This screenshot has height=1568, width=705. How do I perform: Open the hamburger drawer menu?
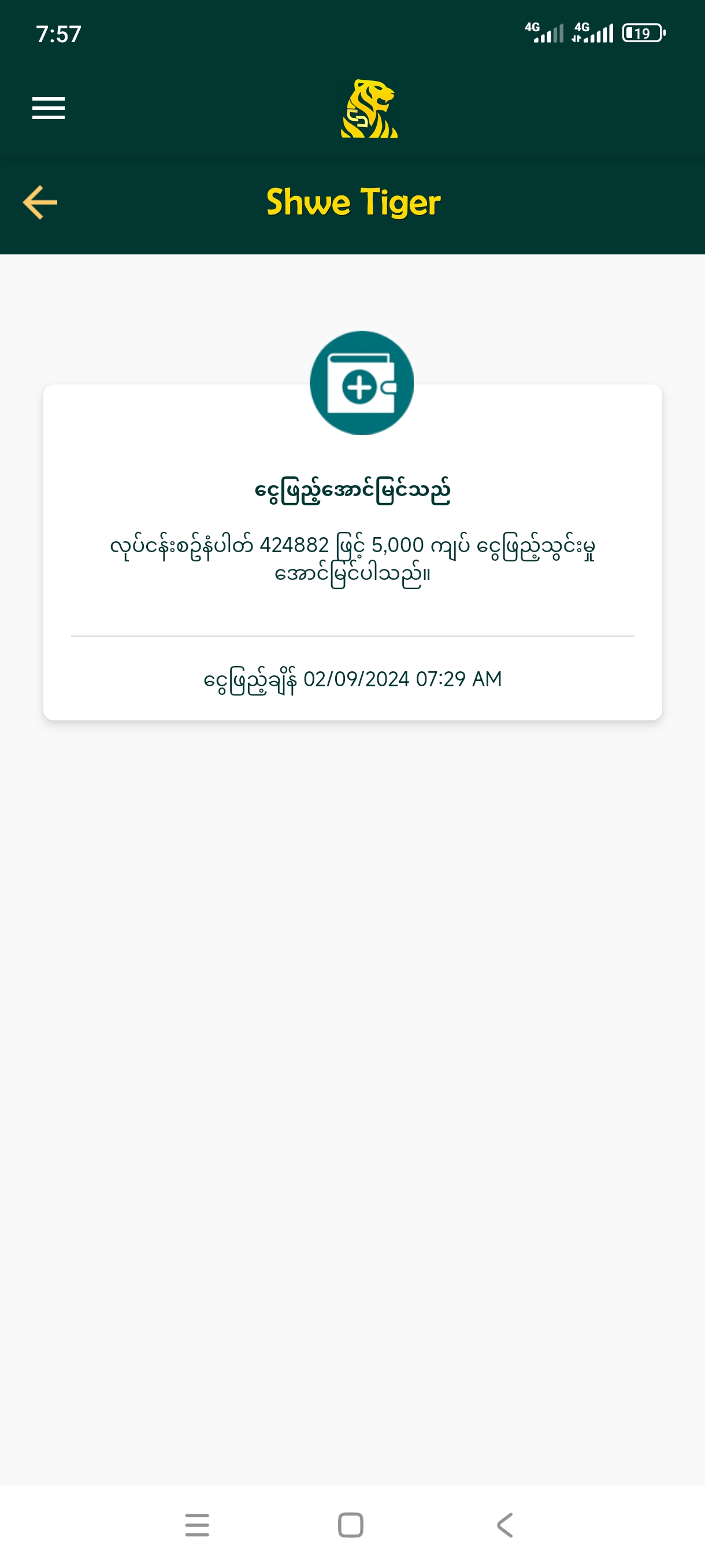49,108
